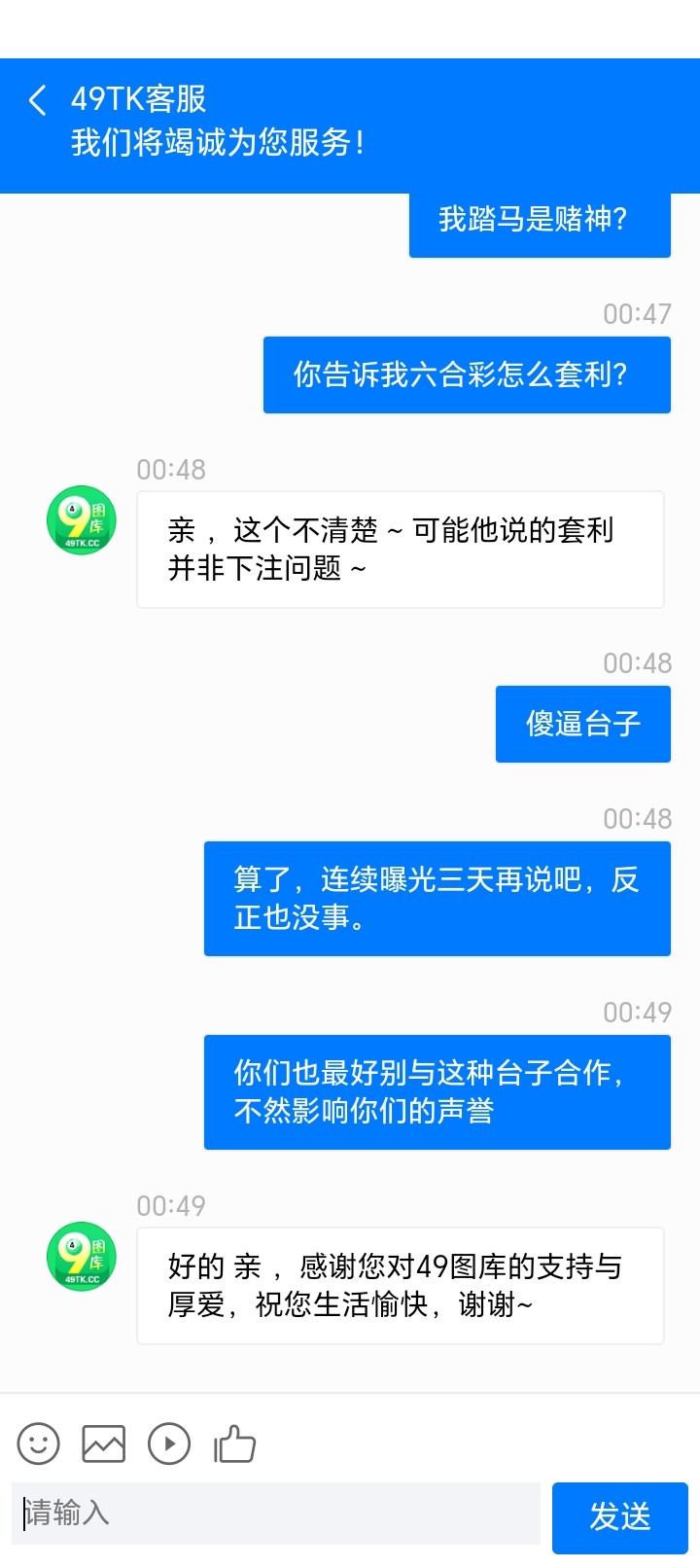Click the 00:47 timestamp label
700x1568 pixels.
point(637,313)
